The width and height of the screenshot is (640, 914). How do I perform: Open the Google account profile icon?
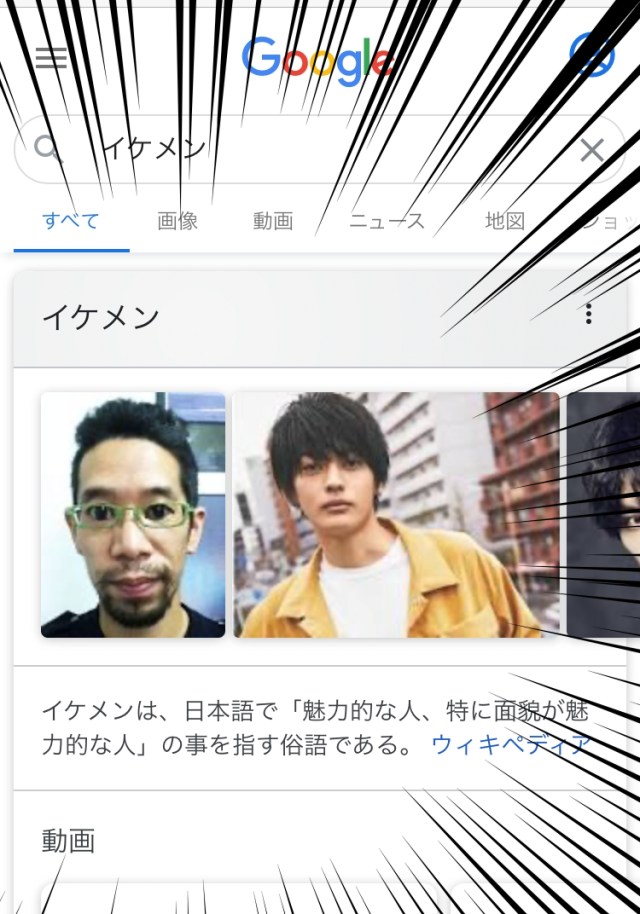click(x=592, y=55)
